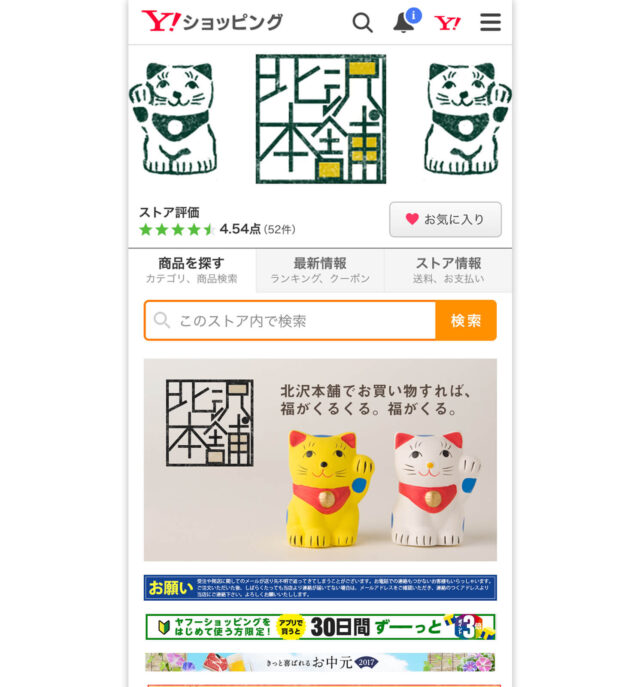Open the search magnifier icon in header
640x687 pixels.
point(362,22)
